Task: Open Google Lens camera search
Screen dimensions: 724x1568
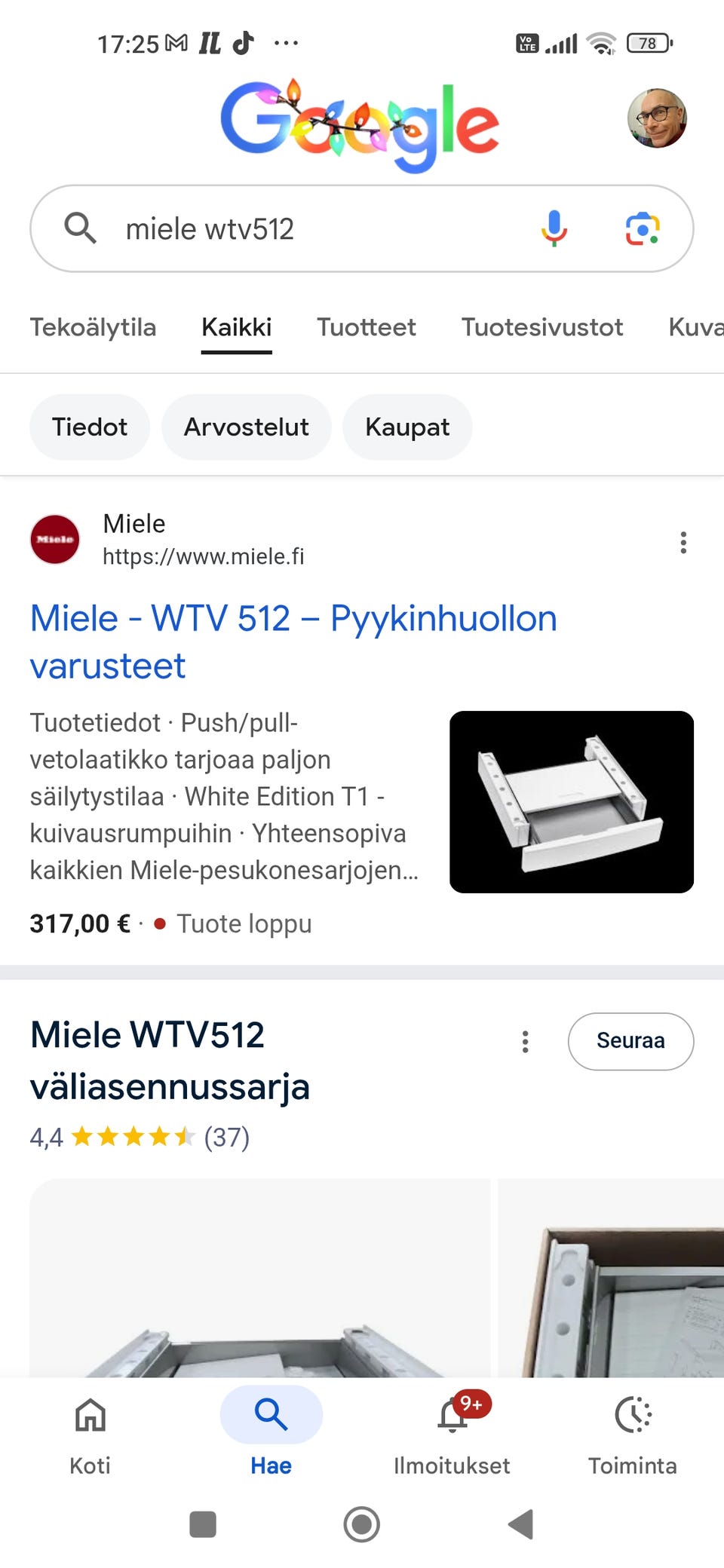Action: click(644, 228)
